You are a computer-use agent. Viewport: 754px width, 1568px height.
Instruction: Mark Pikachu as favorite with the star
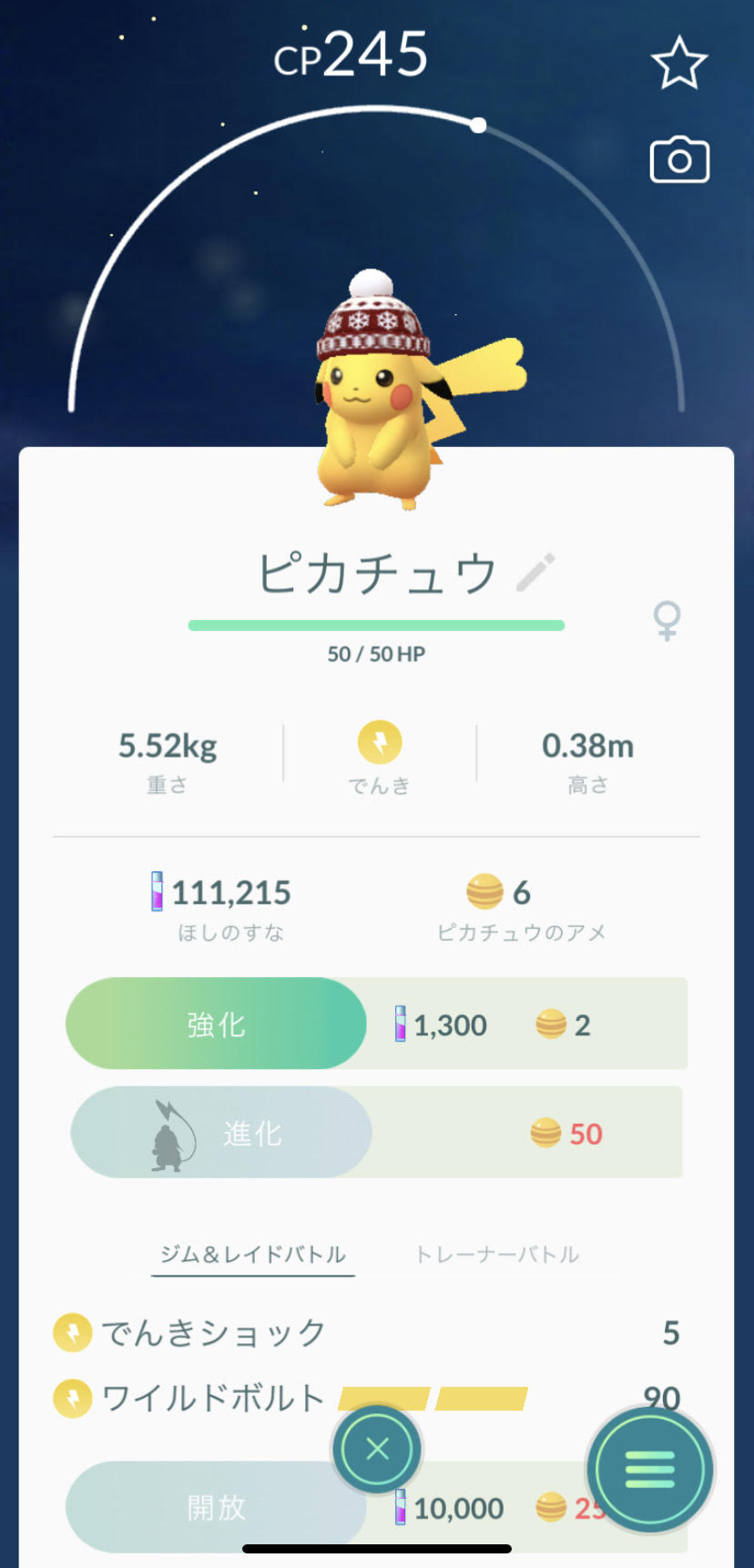click(x=679, y=63)
